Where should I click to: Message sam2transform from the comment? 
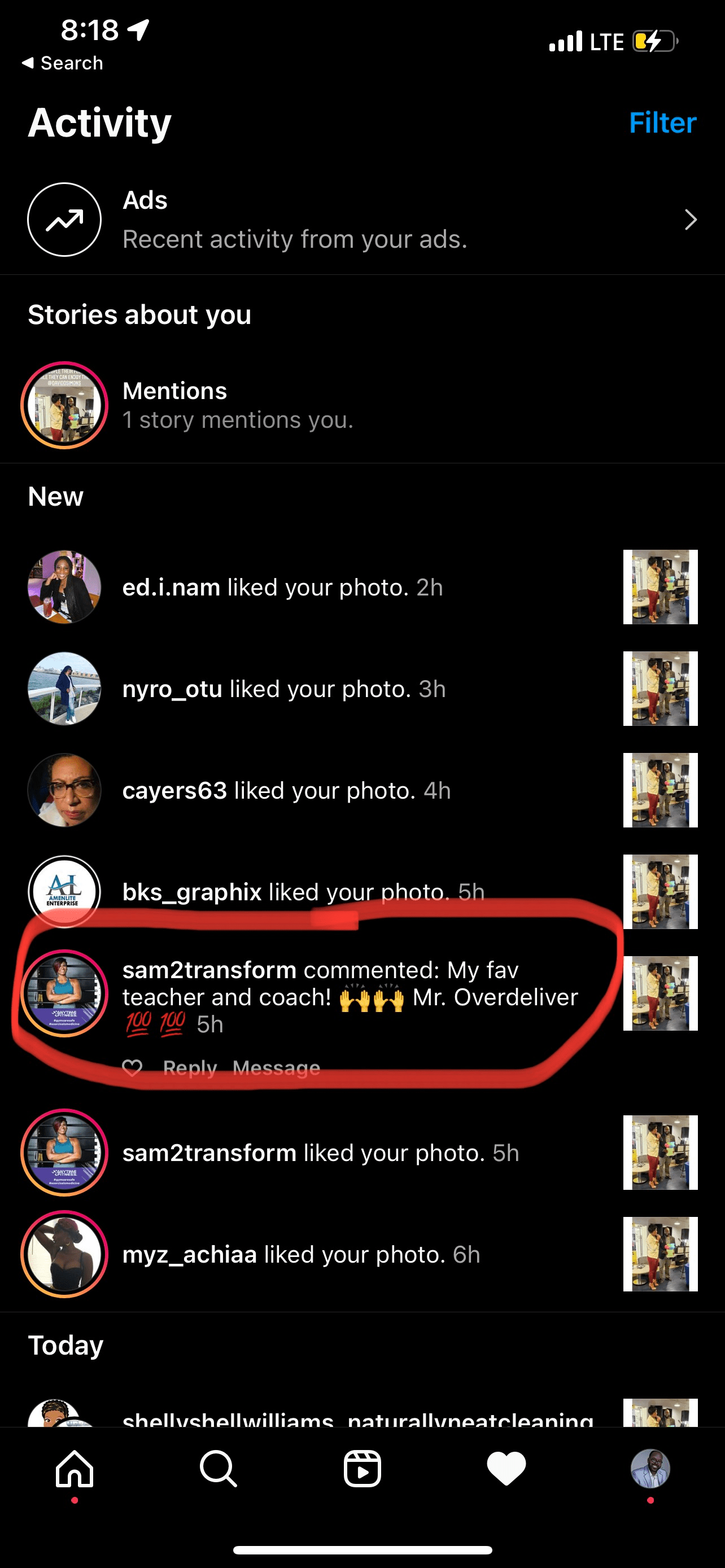pyautogui.click(x=276, y=1068)
